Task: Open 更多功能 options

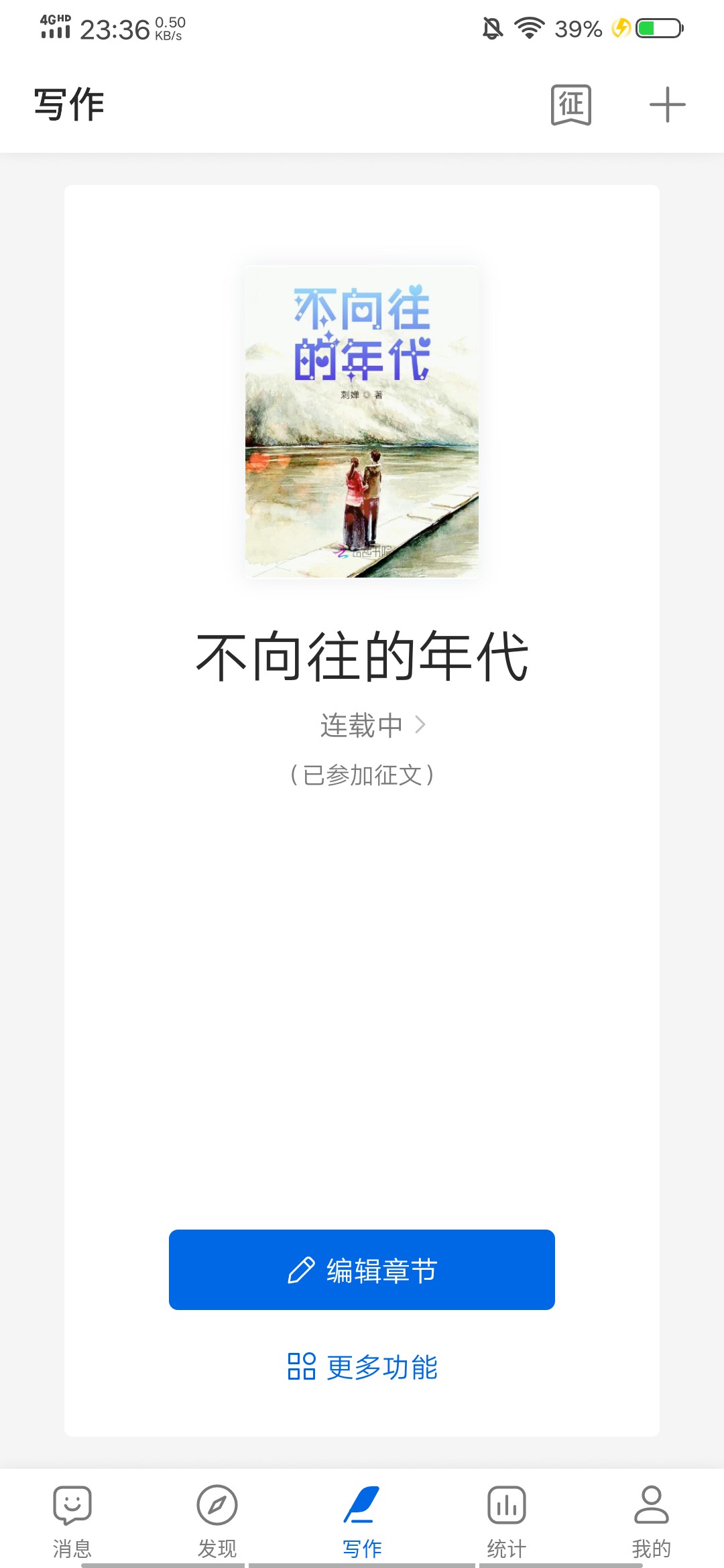Action: point(362,1367)
